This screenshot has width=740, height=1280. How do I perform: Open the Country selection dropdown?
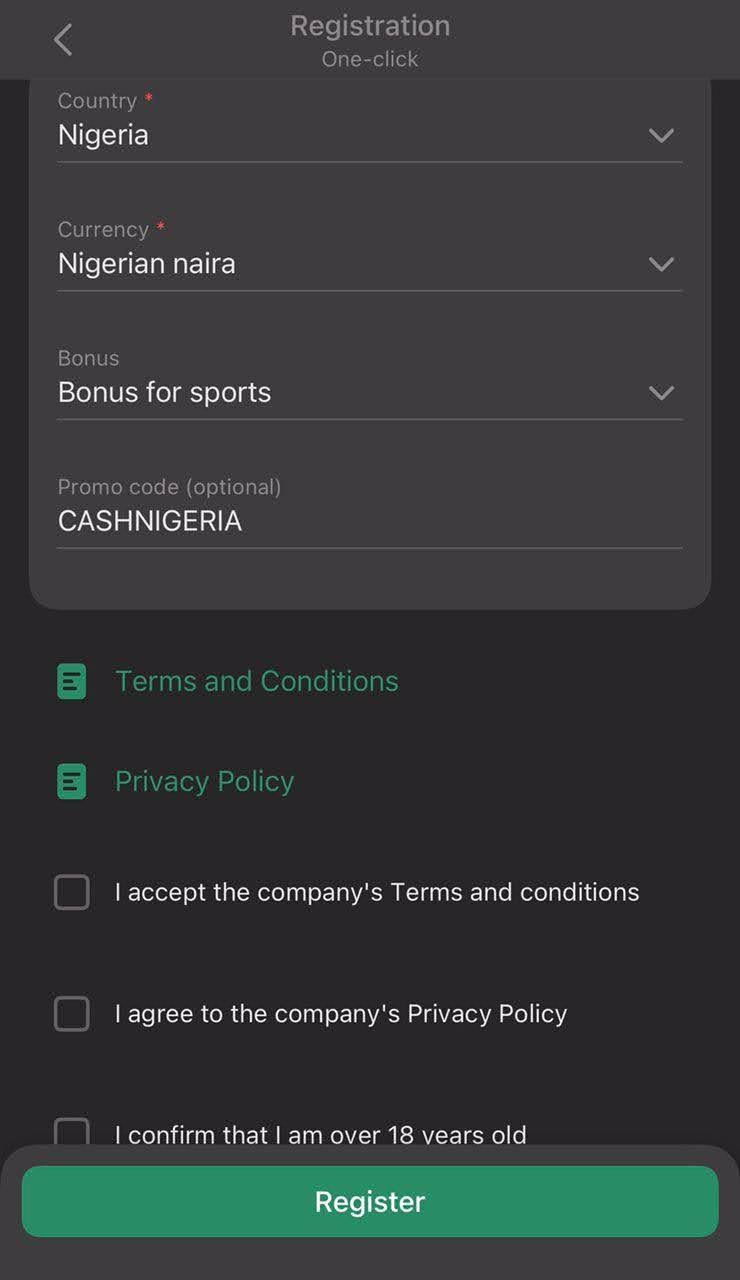point(370,135)
